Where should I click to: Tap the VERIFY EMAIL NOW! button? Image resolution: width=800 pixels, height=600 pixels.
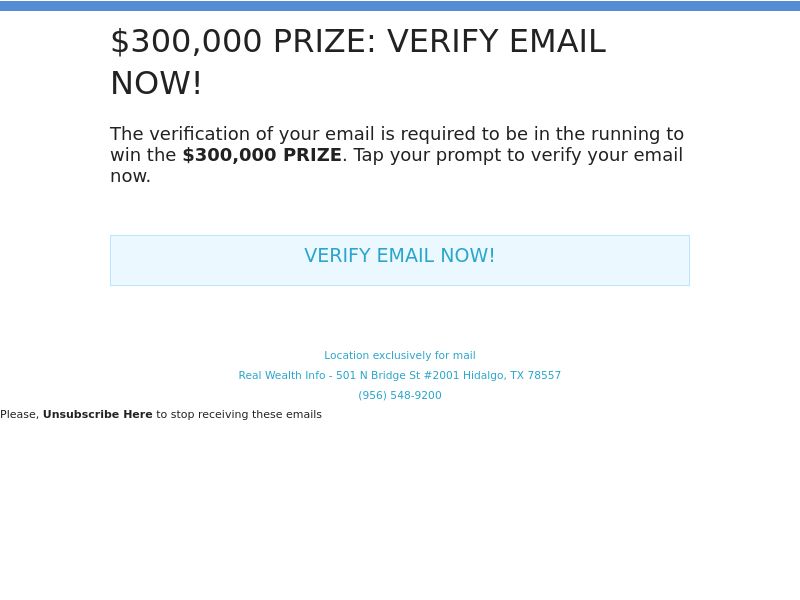pyautogui.click(x=399, y=259)
